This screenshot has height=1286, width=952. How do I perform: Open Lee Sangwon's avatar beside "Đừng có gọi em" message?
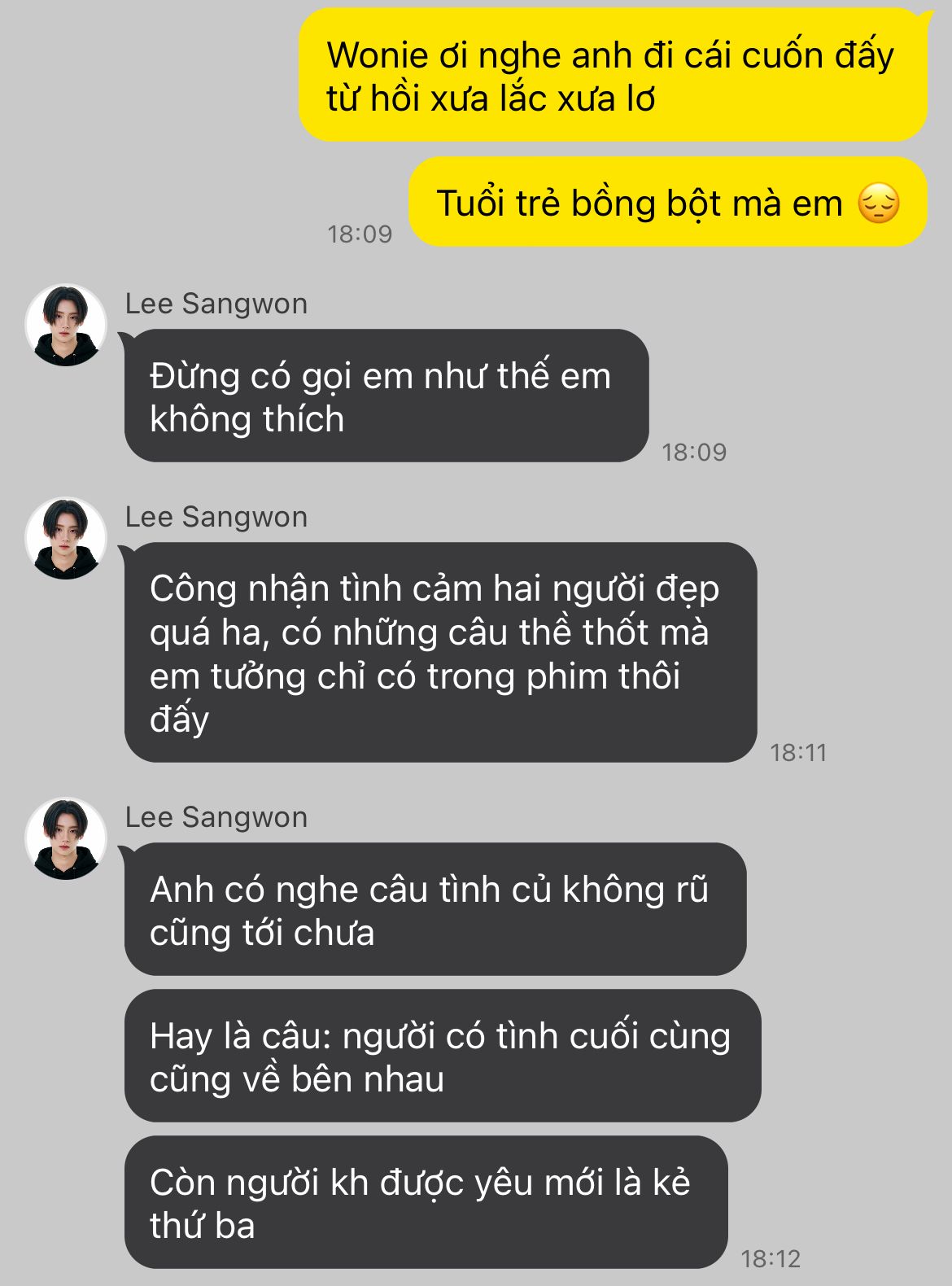tap(66, 326)
